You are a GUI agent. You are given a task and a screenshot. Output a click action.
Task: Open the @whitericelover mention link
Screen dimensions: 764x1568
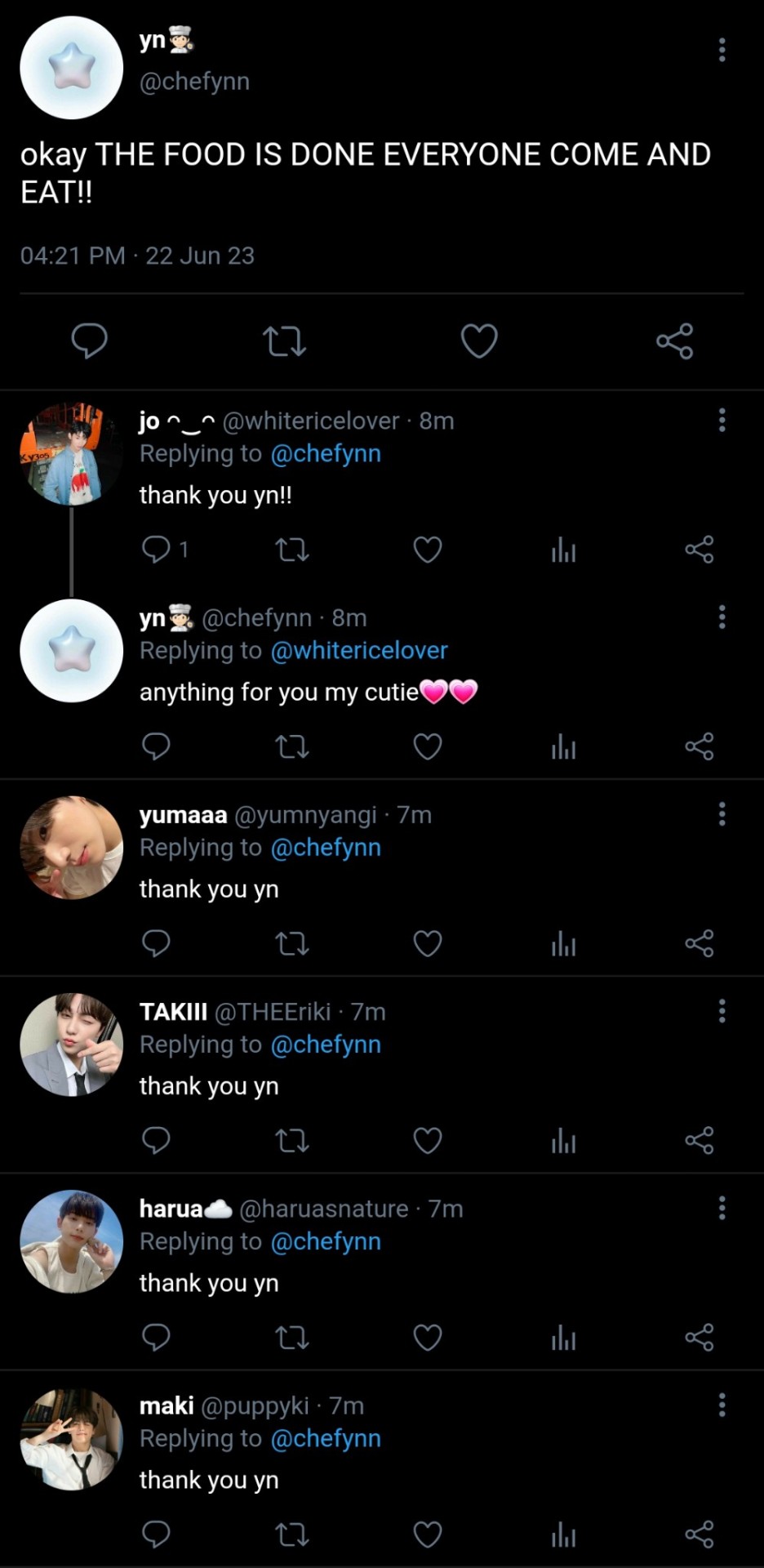pos(359,650)
